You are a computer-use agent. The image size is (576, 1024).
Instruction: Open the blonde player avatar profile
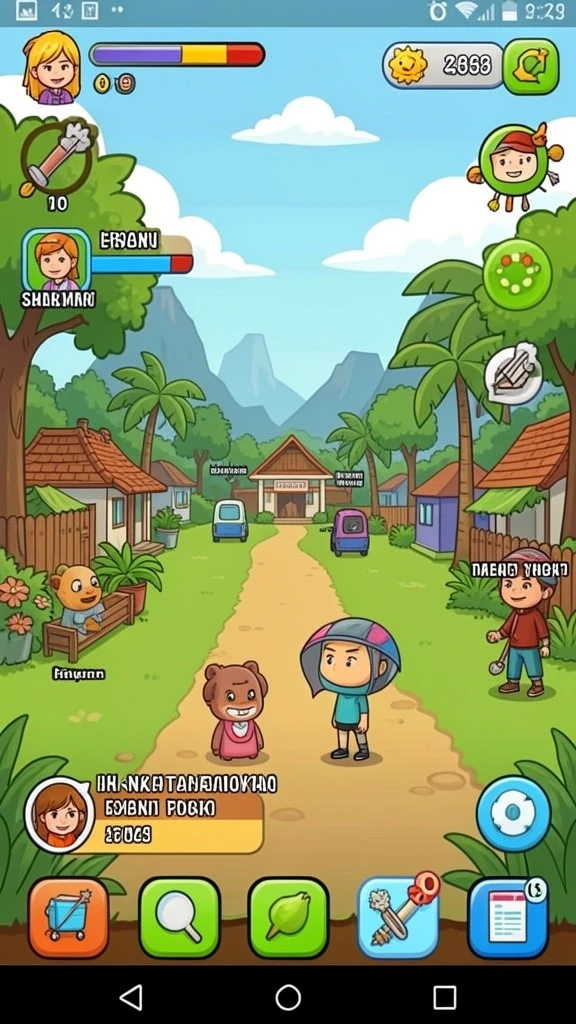pos(52,67)
